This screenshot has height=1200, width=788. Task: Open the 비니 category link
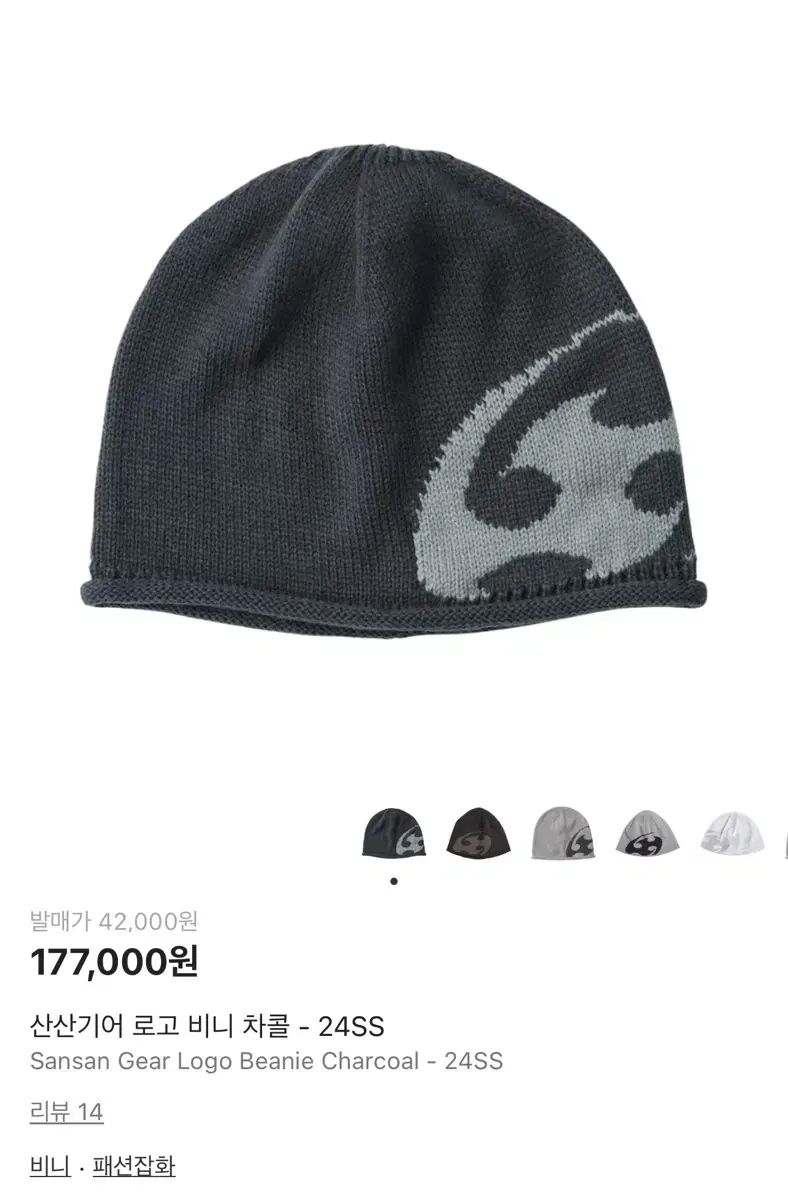tap(50, 1166)
